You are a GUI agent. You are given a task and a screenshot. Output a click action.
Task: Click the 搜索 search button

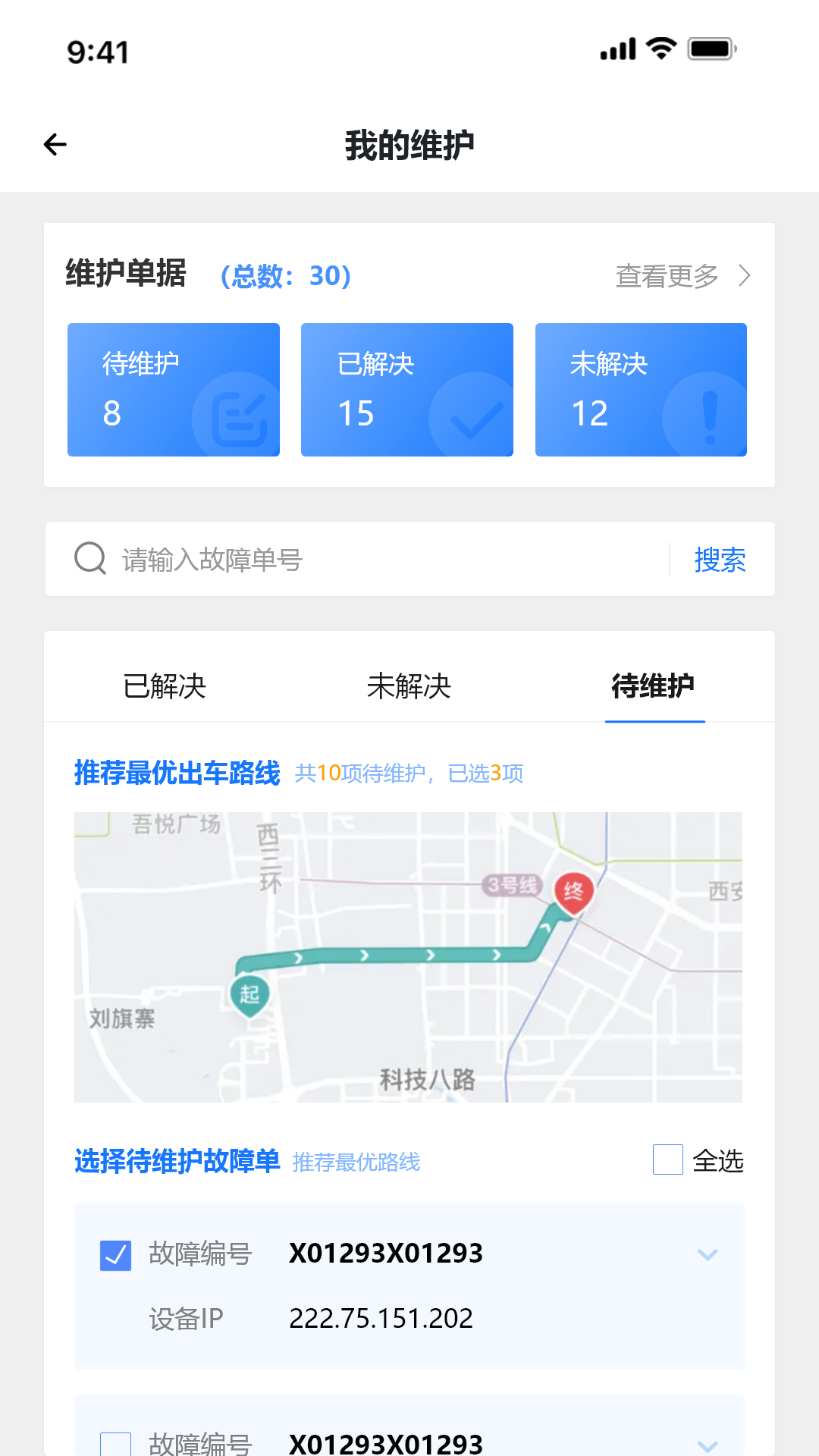pyautogui.click(x=720, y=560)
